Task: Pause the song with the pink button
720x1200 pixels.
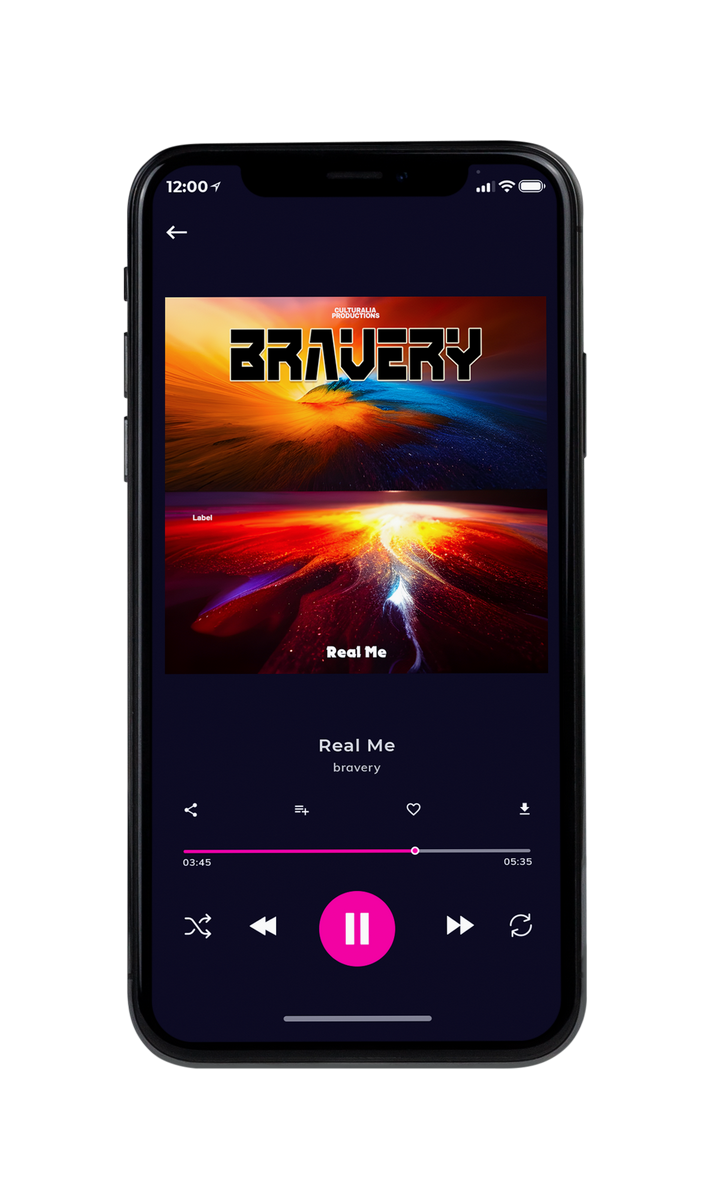Action: click(x=357, y=928)
